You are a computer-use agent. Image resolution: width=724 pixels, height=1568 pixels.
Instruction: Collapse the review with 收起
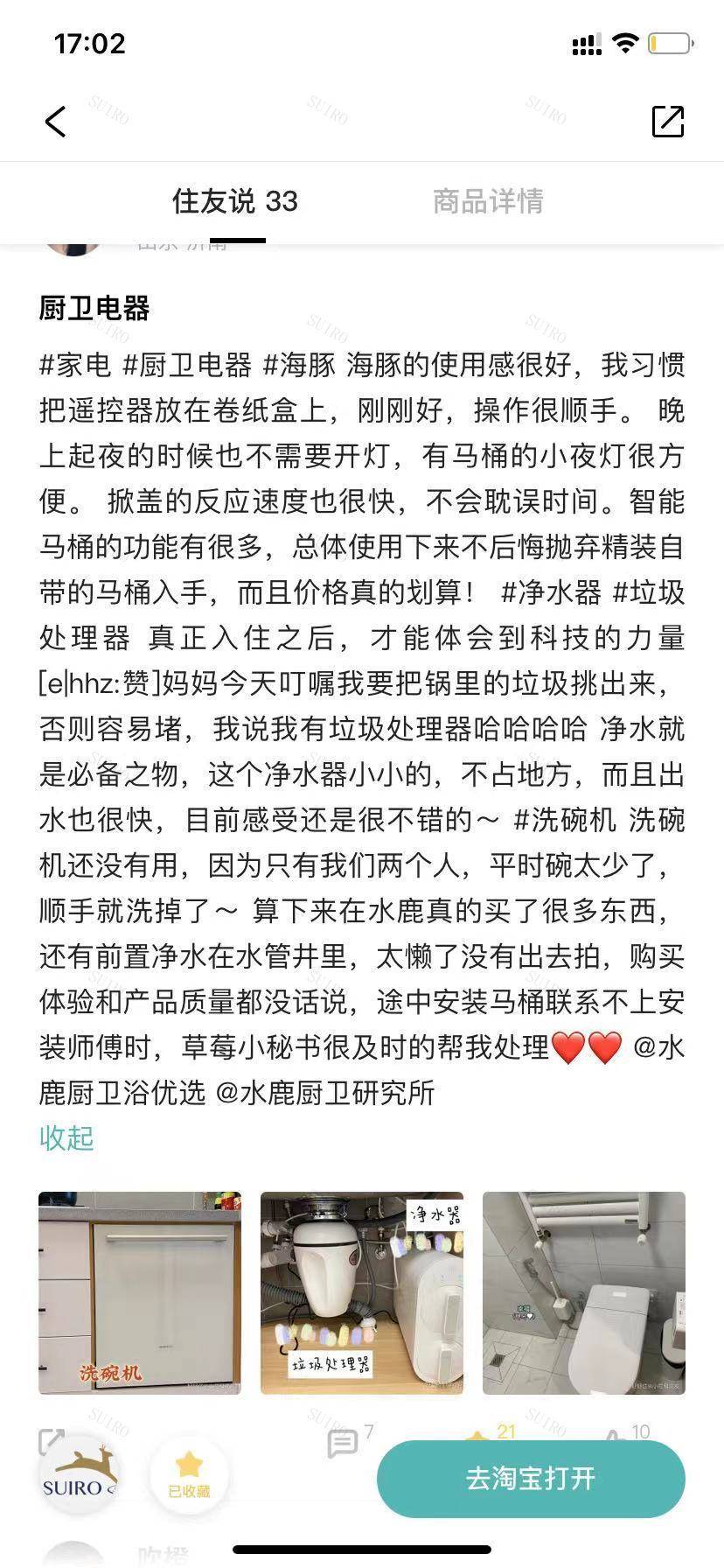click(66, 1137)
